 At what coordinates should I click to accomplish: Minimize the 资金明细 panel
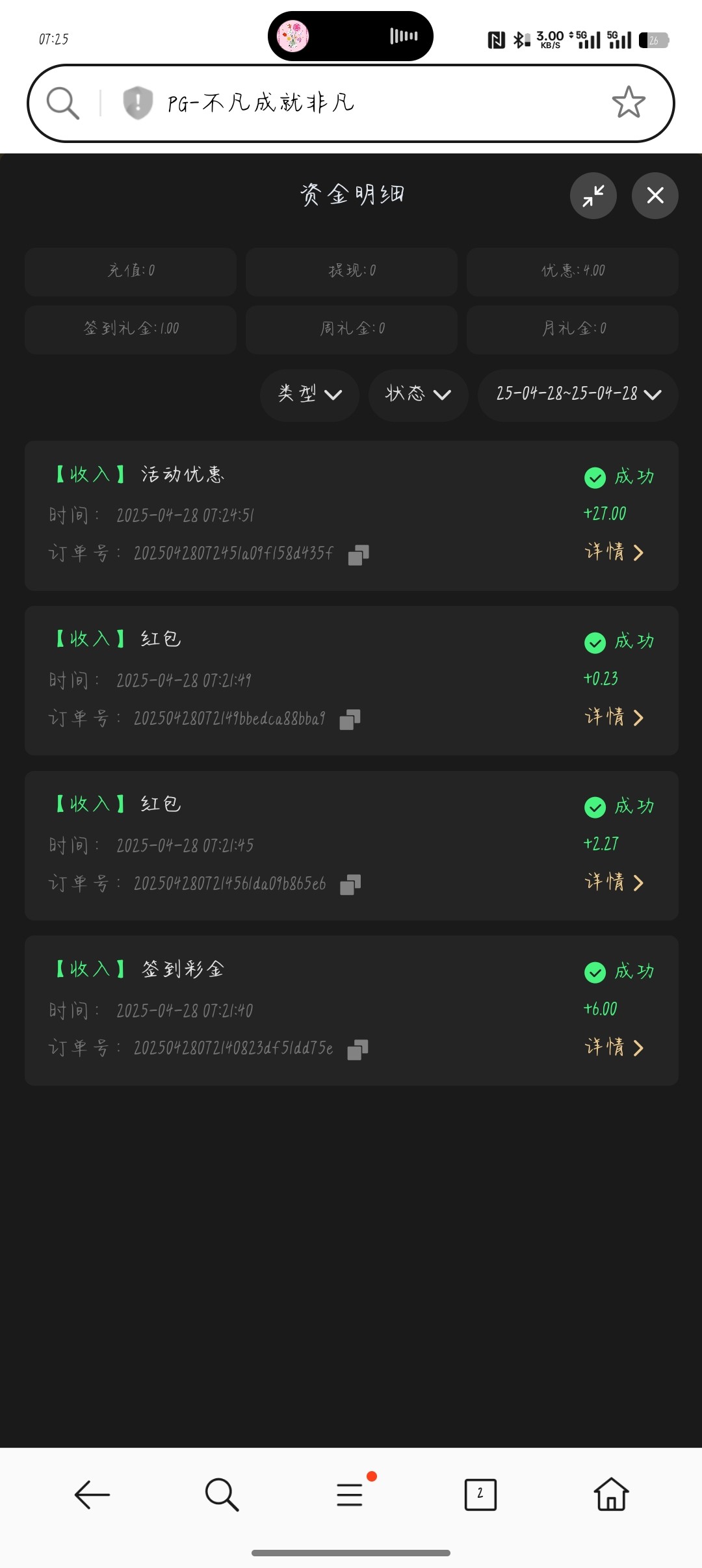[593, 195]
